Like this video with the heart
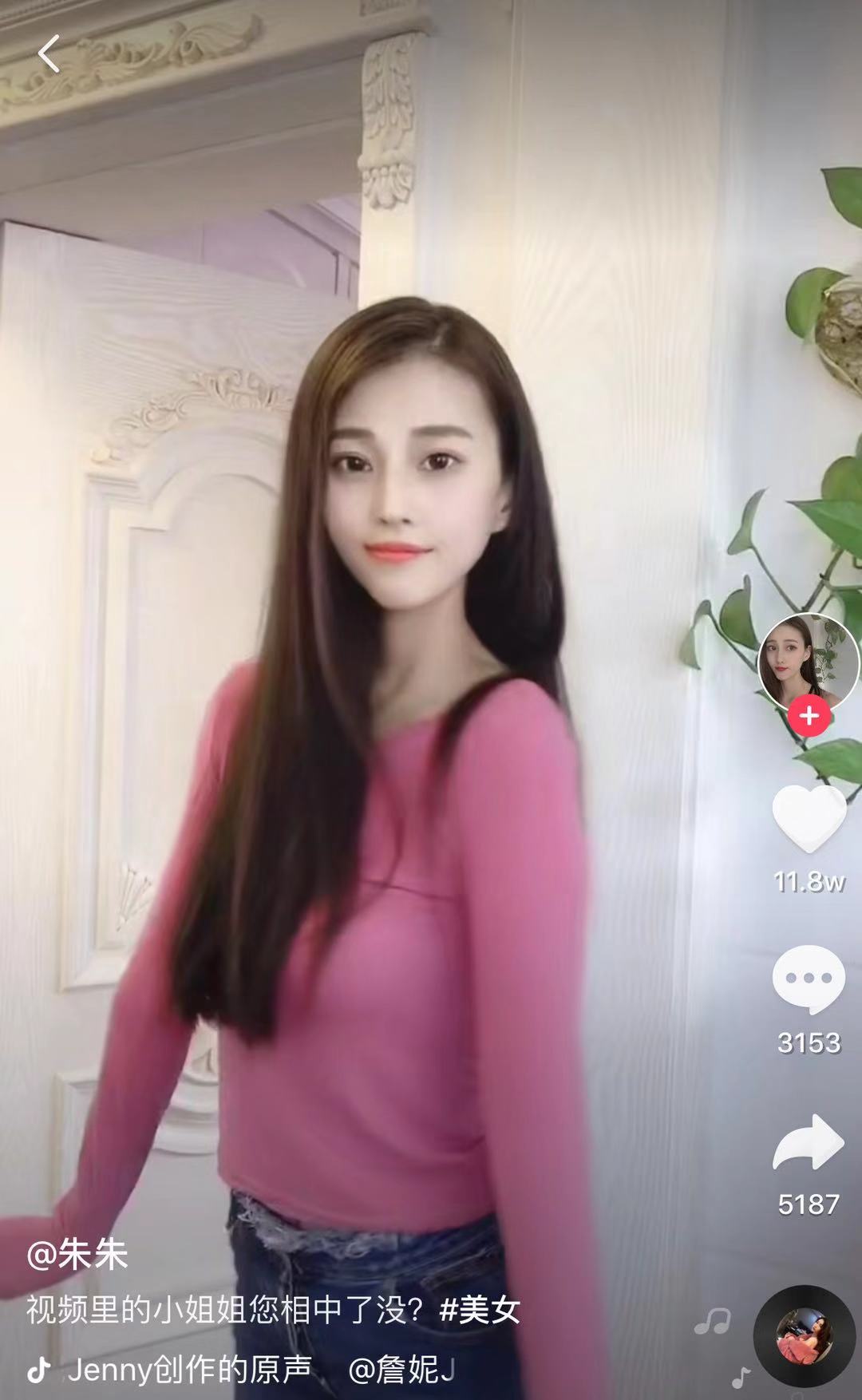Image resolution: width=862 pixels, height=1400 pixels. tap(809, 818)
